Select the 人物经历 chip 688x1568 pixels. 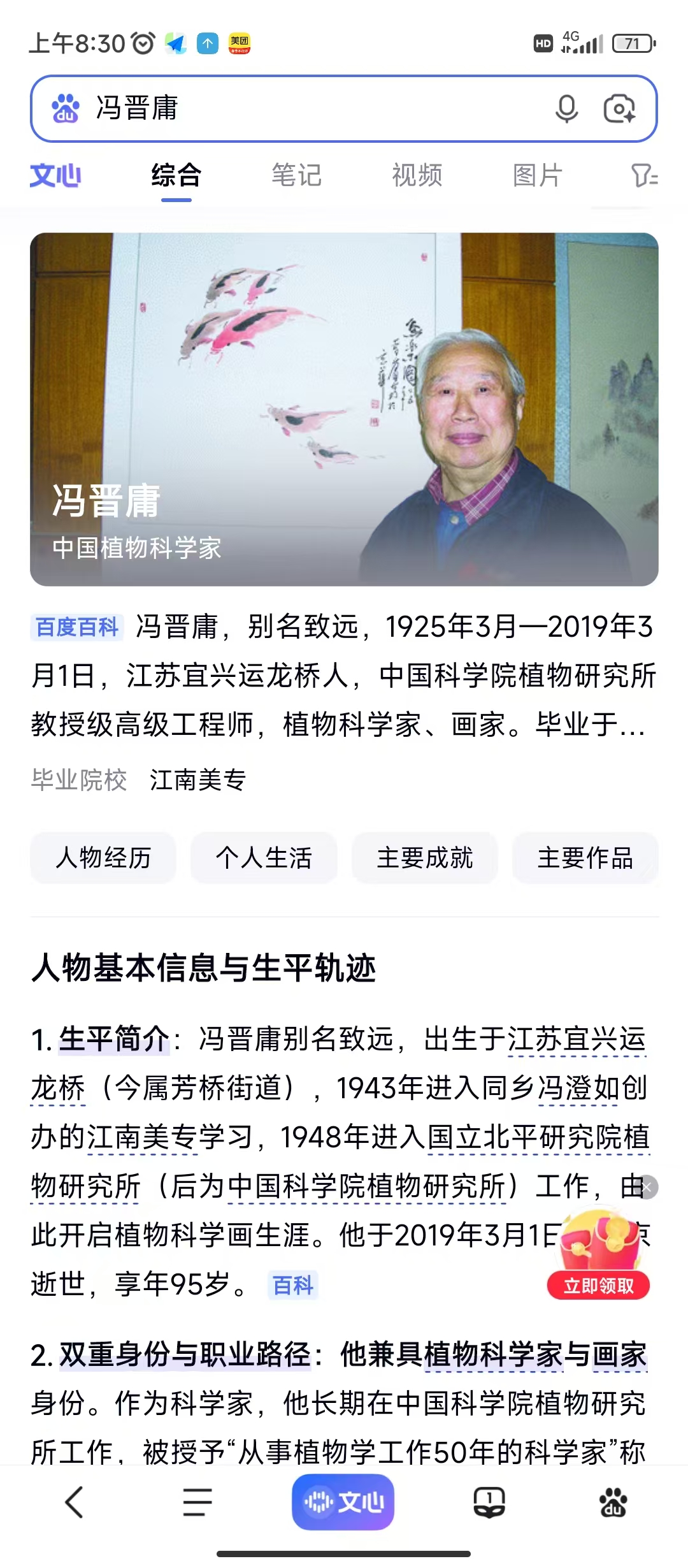103,858
